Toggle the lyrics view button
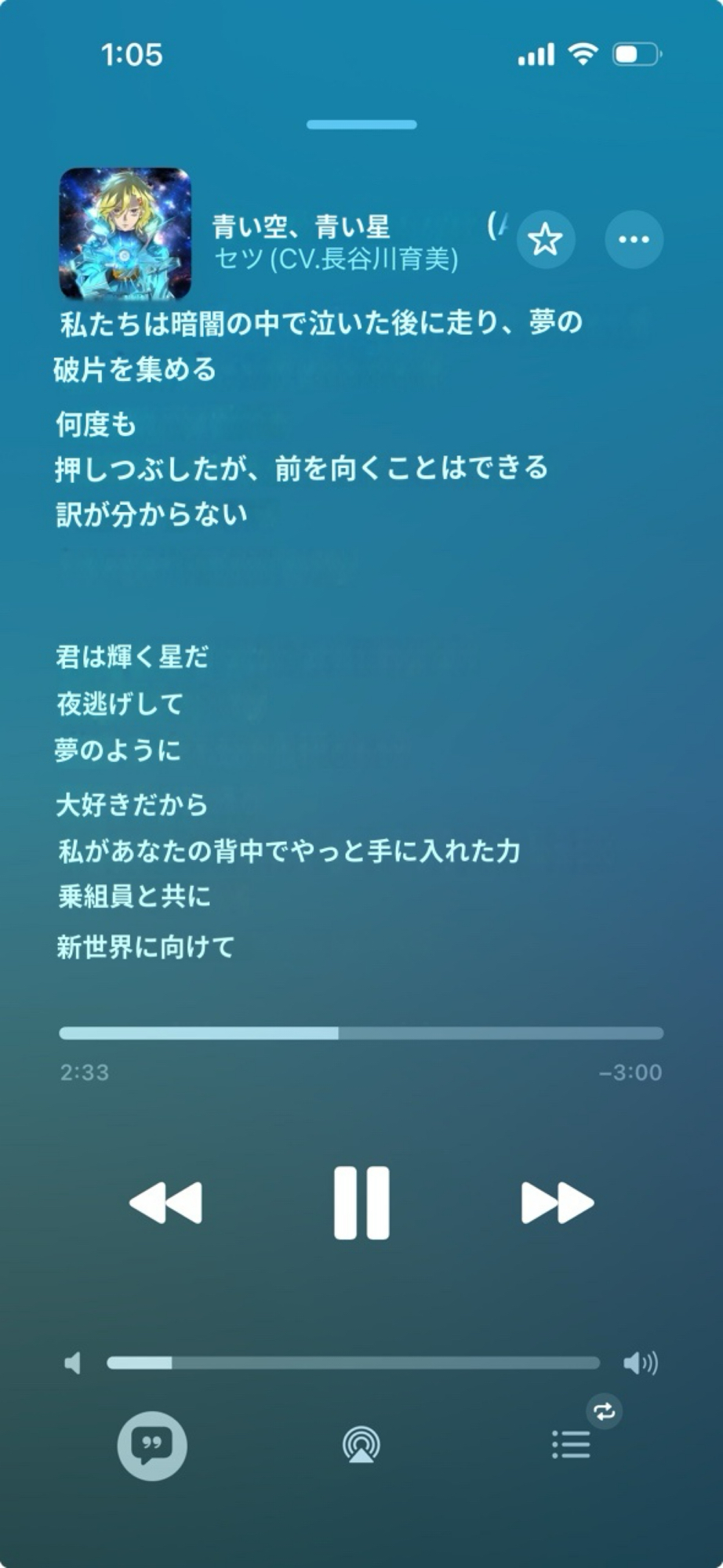The width and height of the screenshot is (723, 1568). click(152, 1445)
